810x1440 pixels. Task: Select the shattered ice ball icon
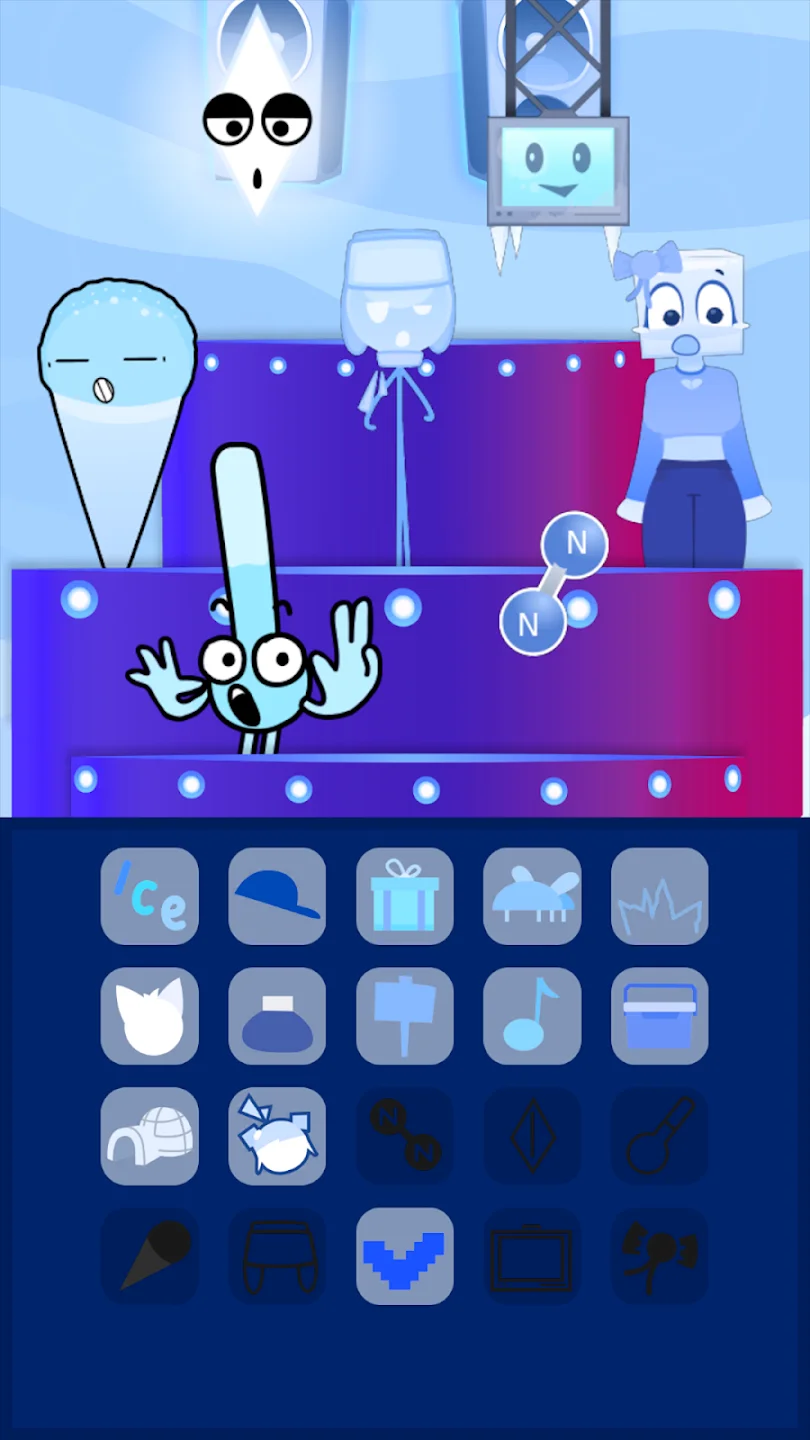[277, 1136]
